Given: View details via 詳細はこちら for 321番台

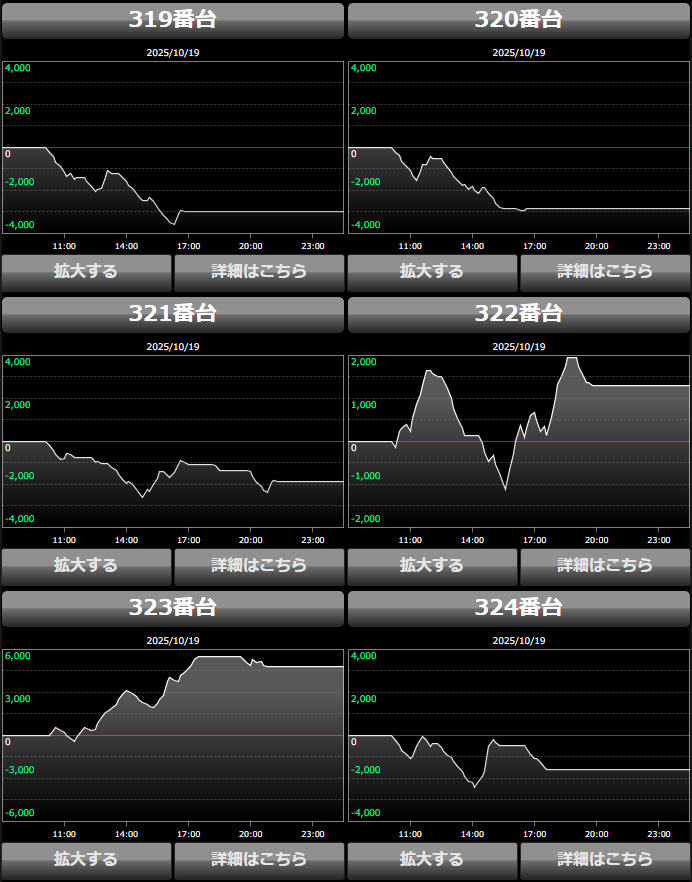Looking at the screenshot, I should (259, 565).
